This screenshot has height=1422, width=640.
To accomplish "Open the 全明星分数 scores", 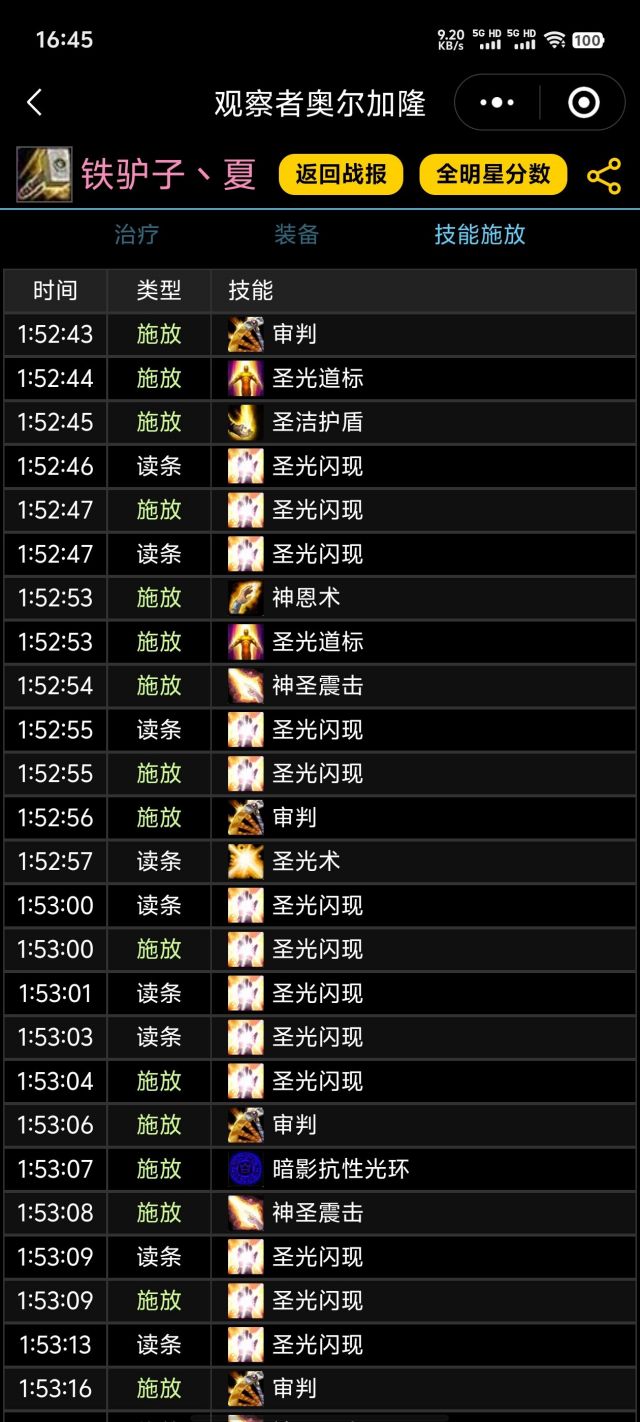I will click(x=493, y=174).
